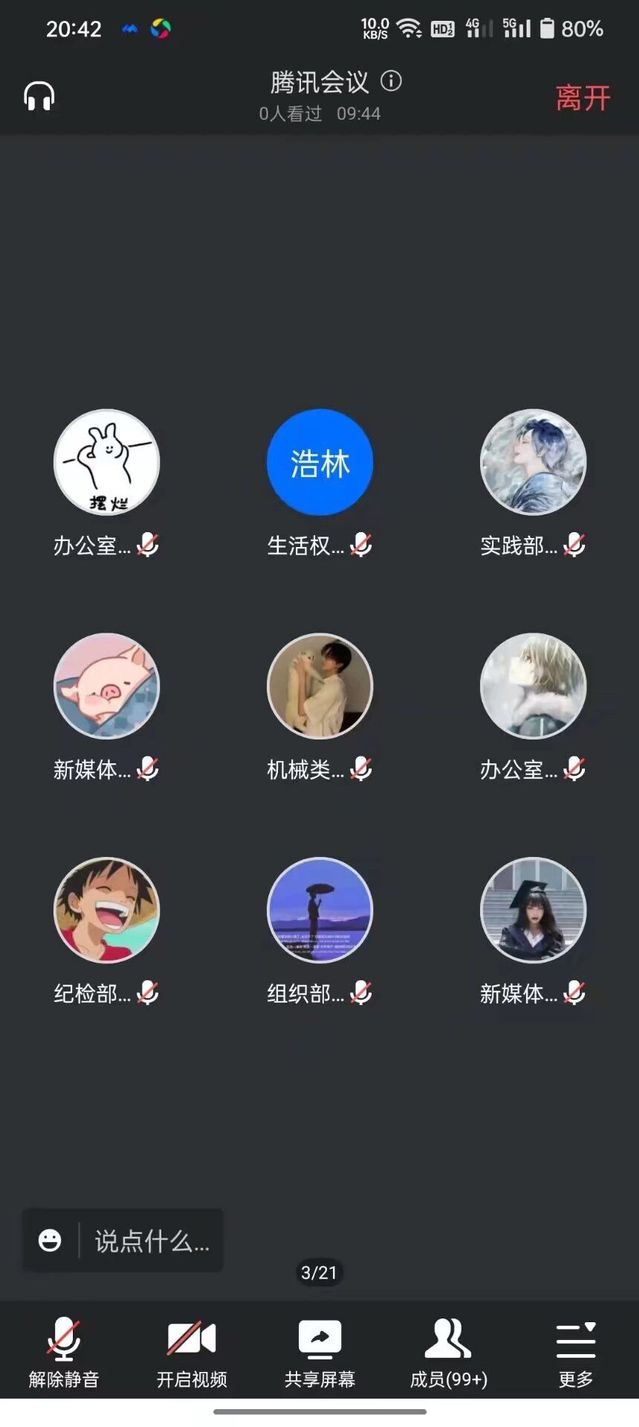
Task: Open the 成员(99+) member list
Action: (448, 1352)
